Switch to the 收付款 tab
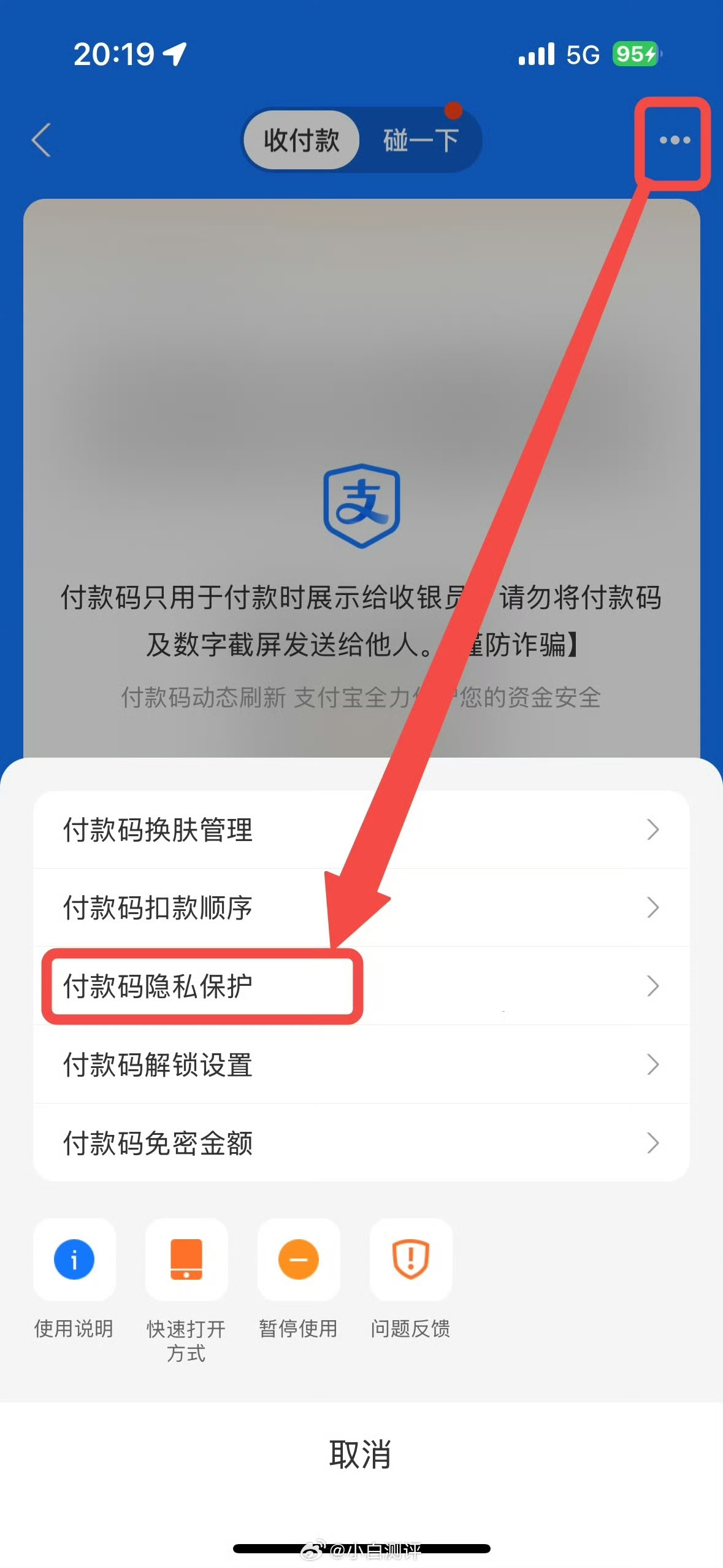 pyautogui.click(x=301, y=140)
